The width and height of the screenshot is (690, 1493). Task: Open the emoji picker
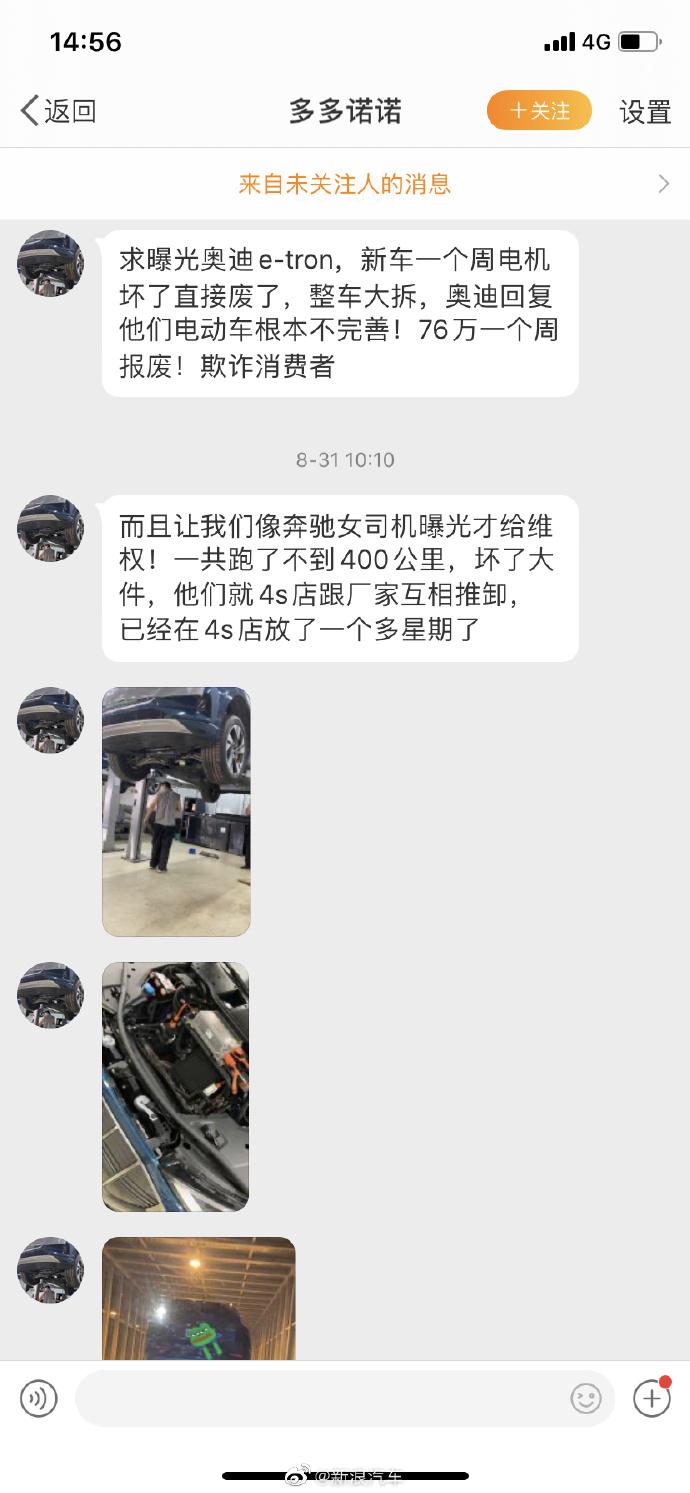coord(586,1398)
